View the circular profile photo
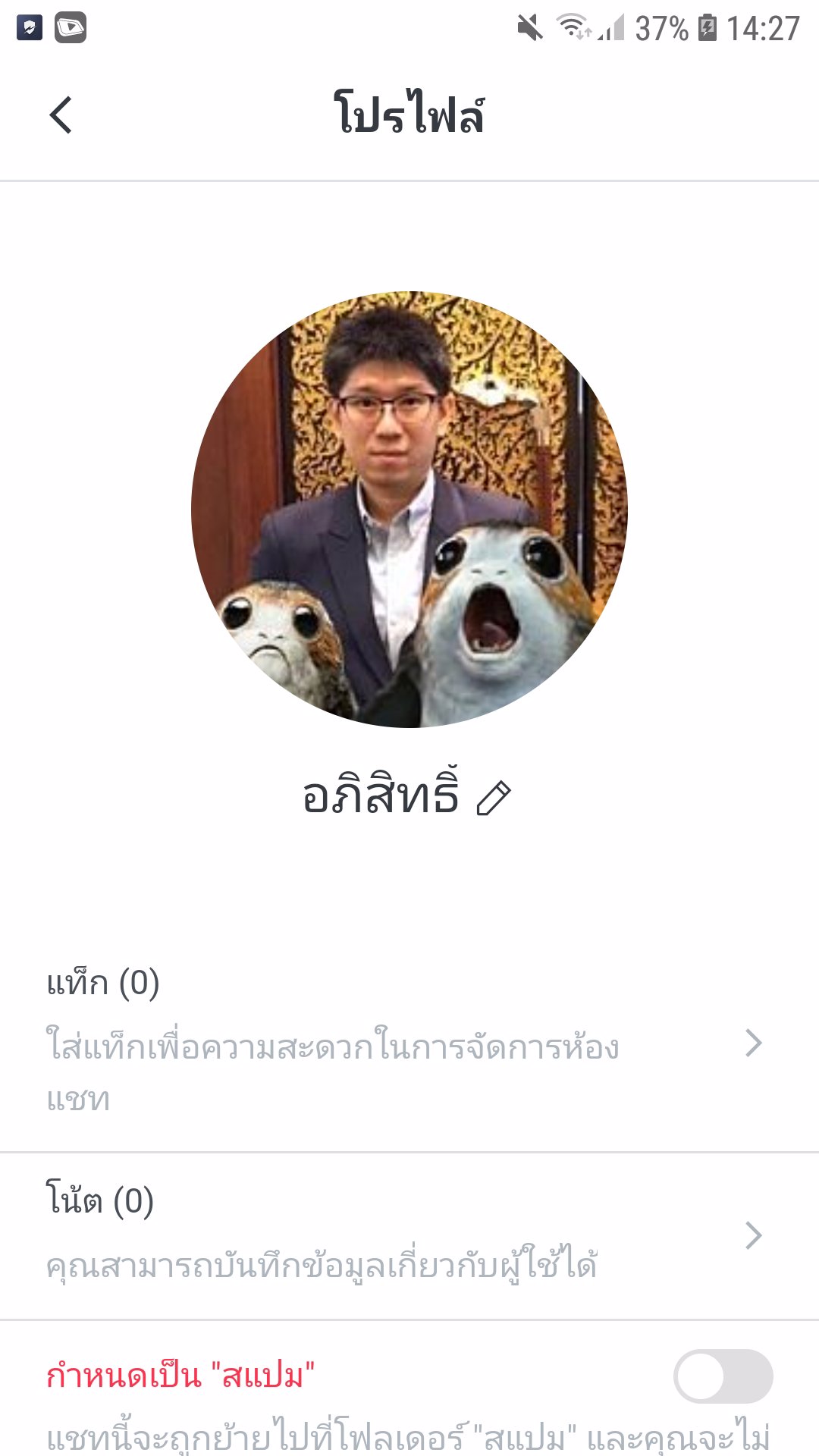The height and width of the screenshot is (1456, 819). point(409,510)
